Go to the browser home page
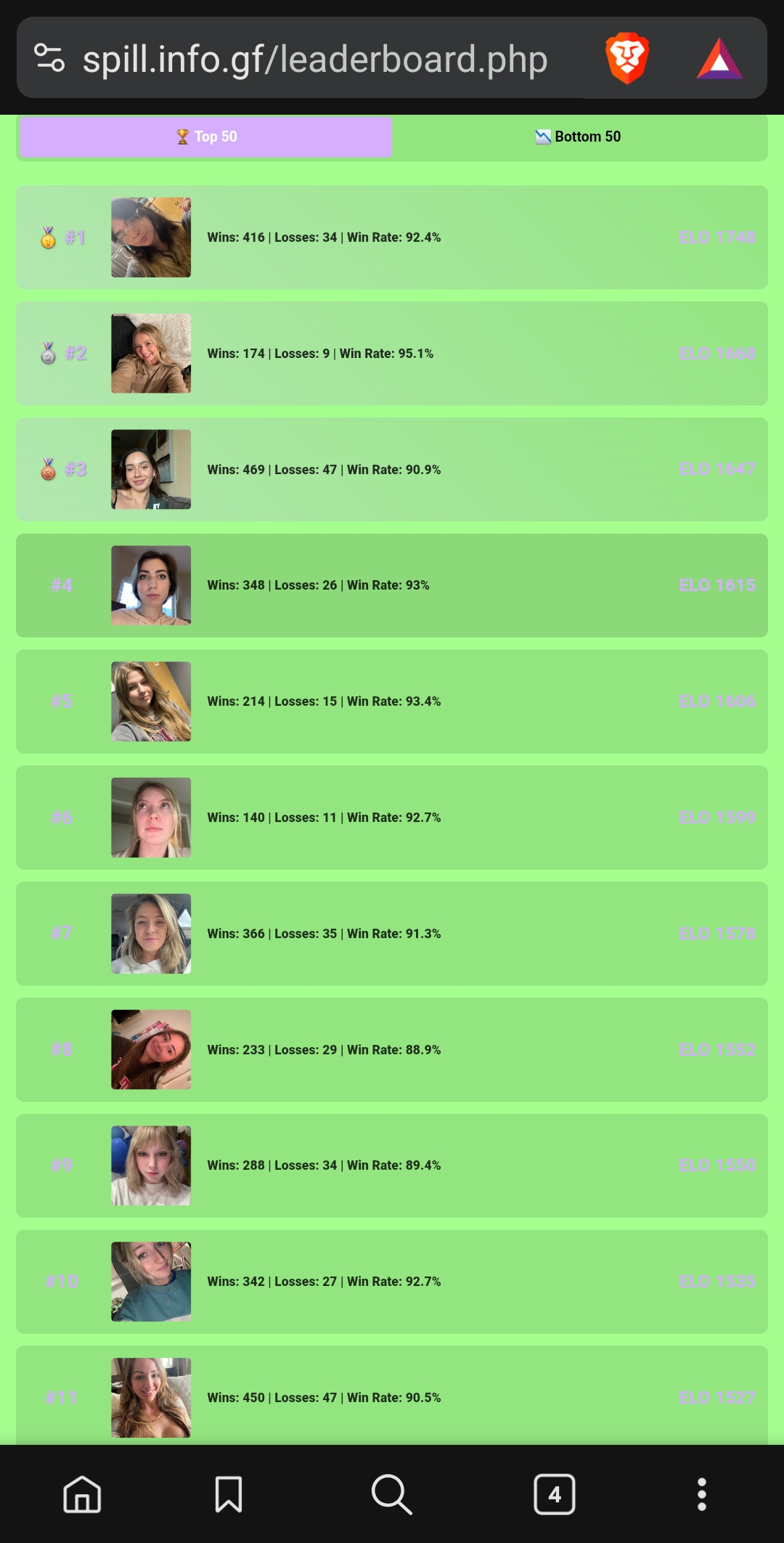Screen dimensions: 784x1543 tap(82, 1494)
